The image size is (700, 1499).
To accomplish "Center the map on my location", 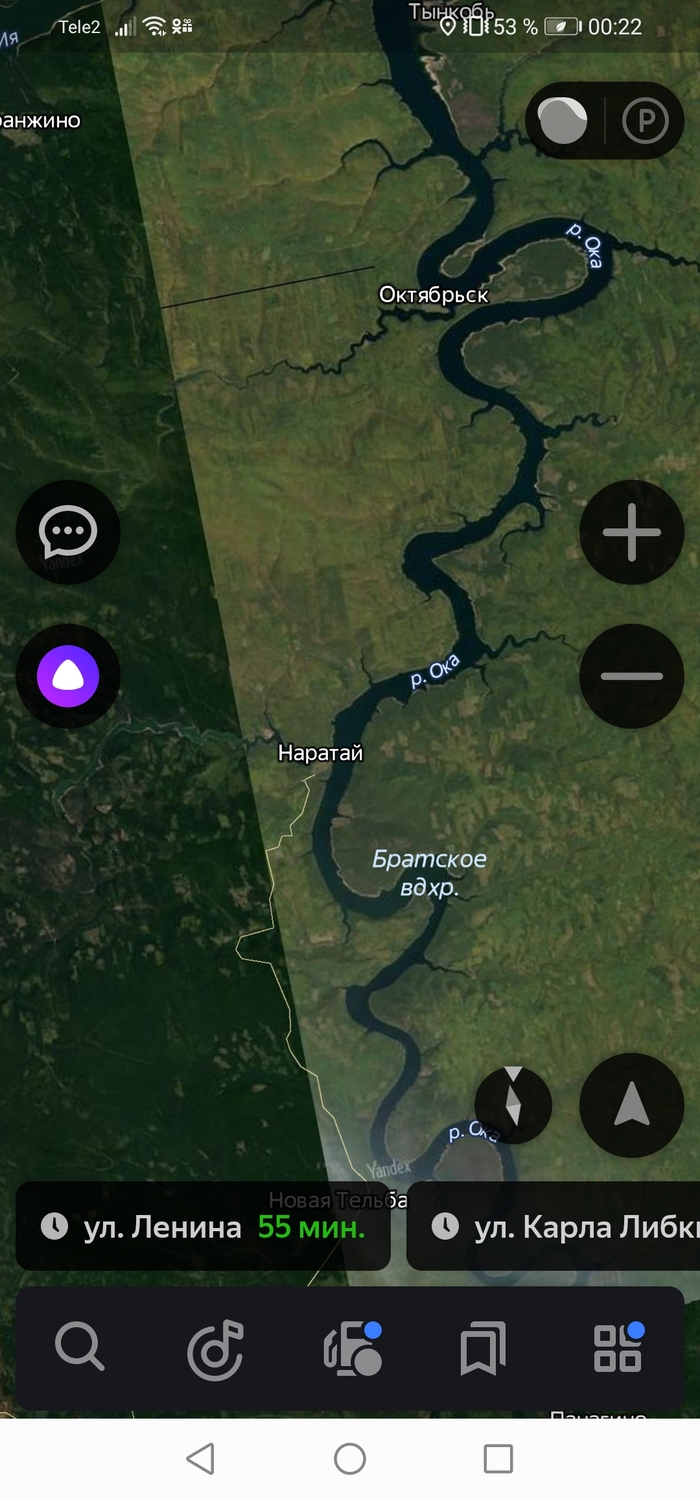I will point(631,1105).
